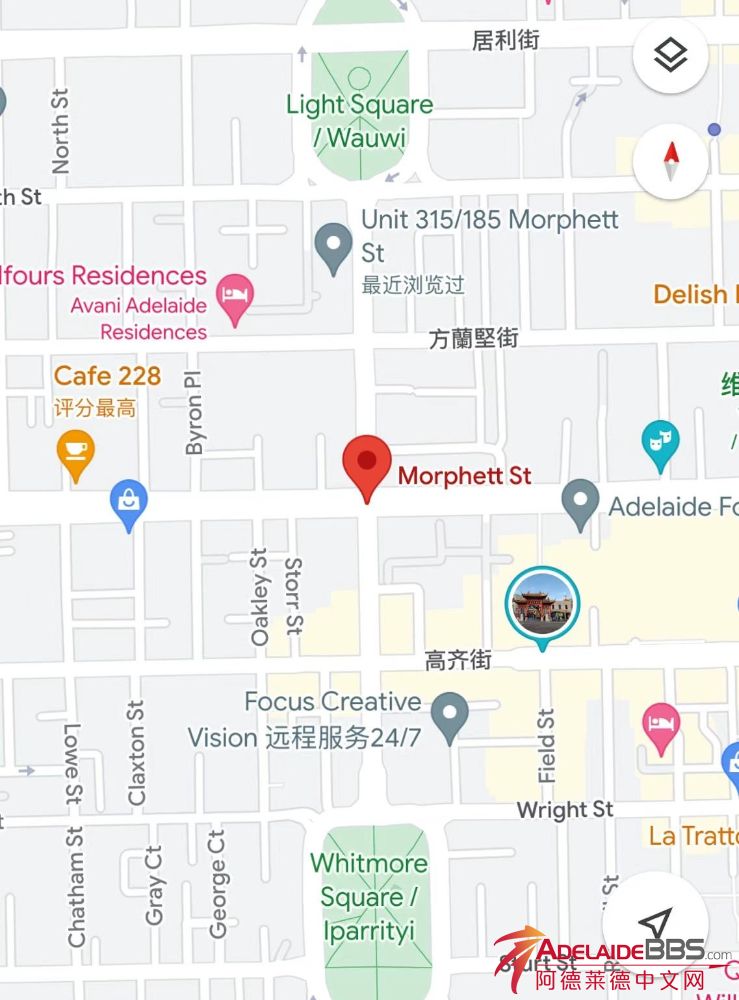Select the Adelaide Fo... grey place pin
This screenshot has width=739, height=1000.
coord(580,503)
